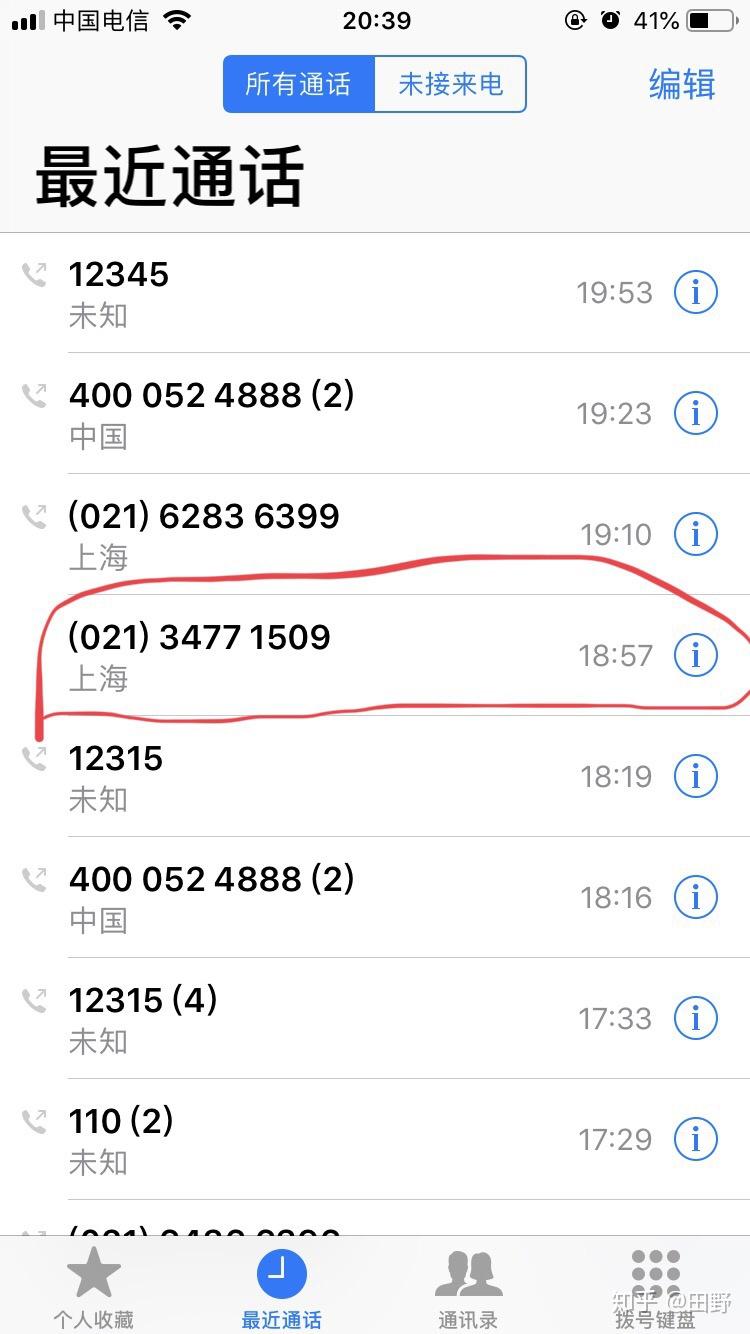Open the 拨号键盘 keypad tab
Screen dimensions: 750x1334
point(655,1288)
